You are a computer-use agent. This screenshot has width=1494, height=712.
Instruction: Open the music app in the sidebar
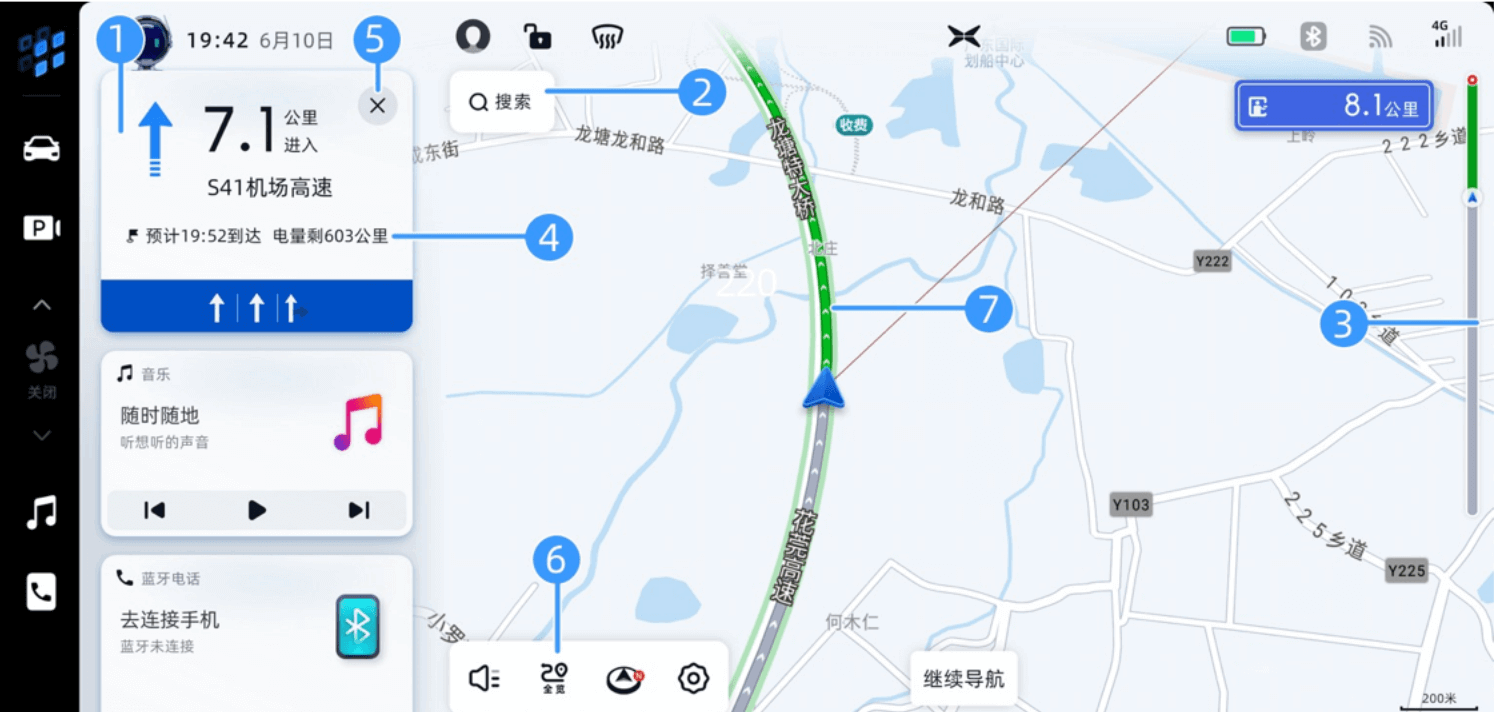point(41,513)
